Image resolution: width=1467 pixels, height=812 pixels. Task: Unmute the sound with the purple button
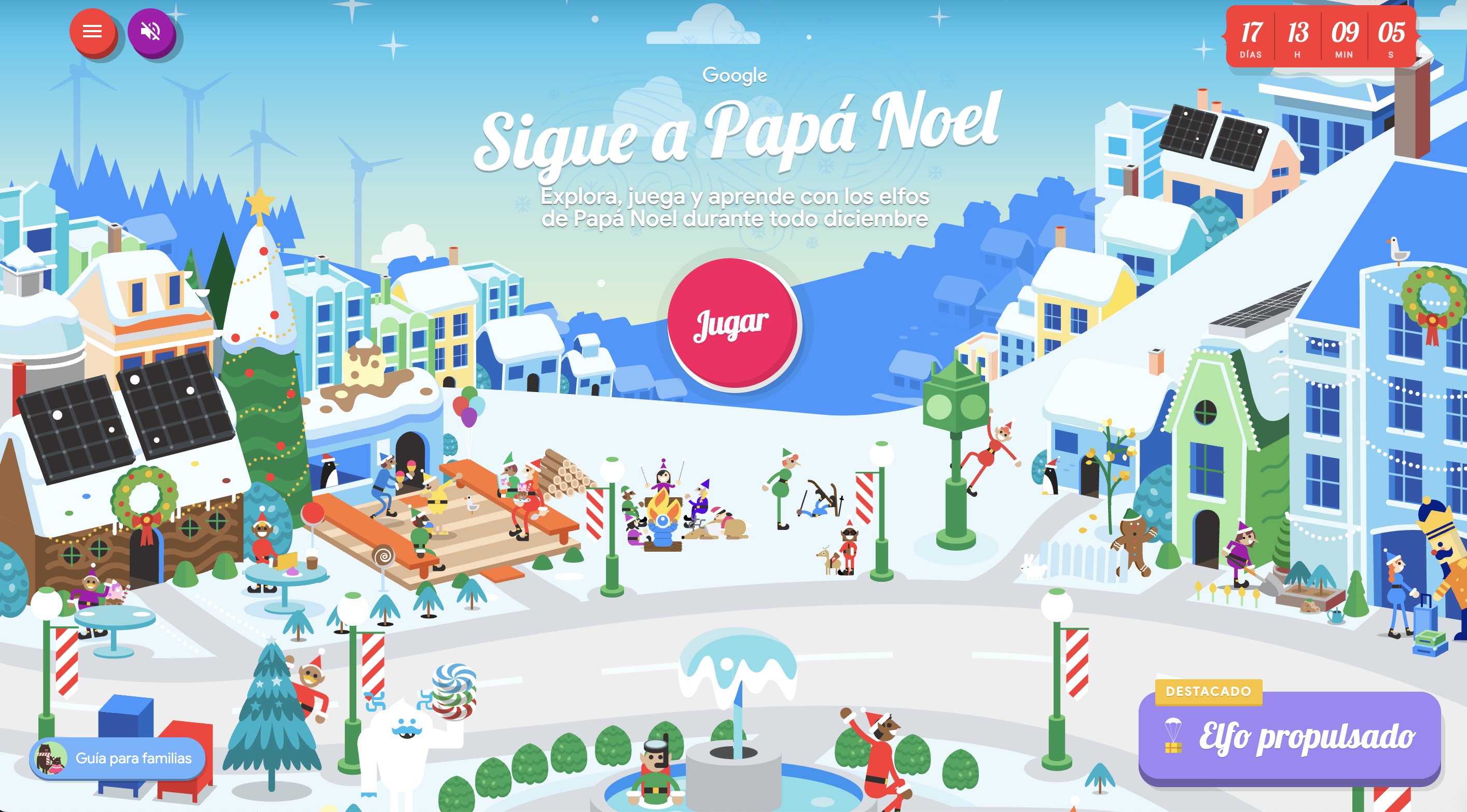(x=151, y=31)
